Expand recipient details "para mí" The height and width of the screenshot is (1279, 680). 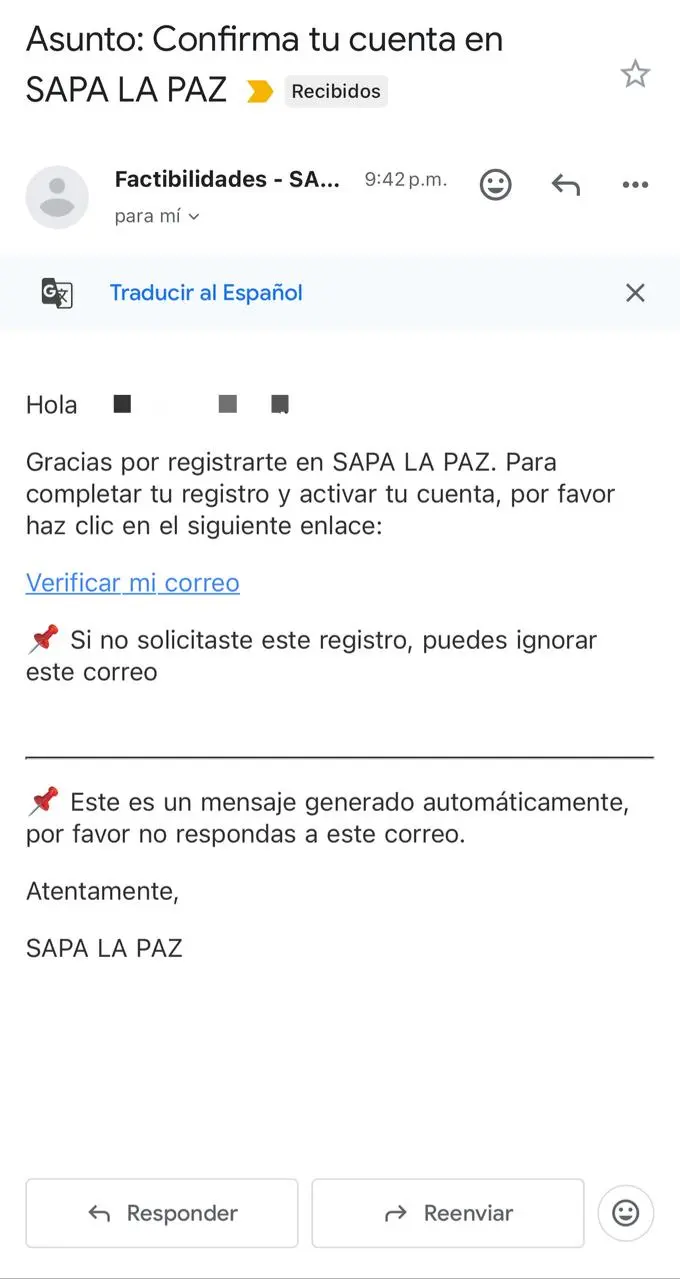coord(157,216)
